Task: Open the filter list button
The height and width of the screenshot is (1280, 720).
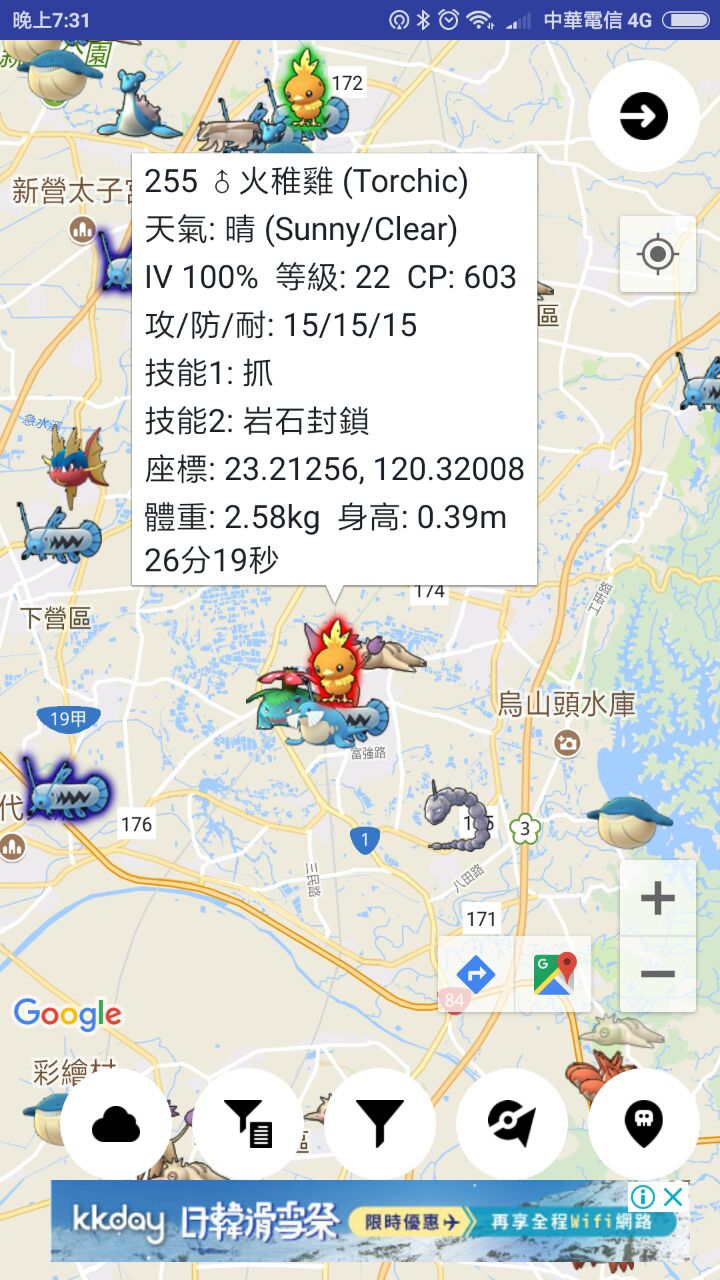Action: click(248, 1125)
